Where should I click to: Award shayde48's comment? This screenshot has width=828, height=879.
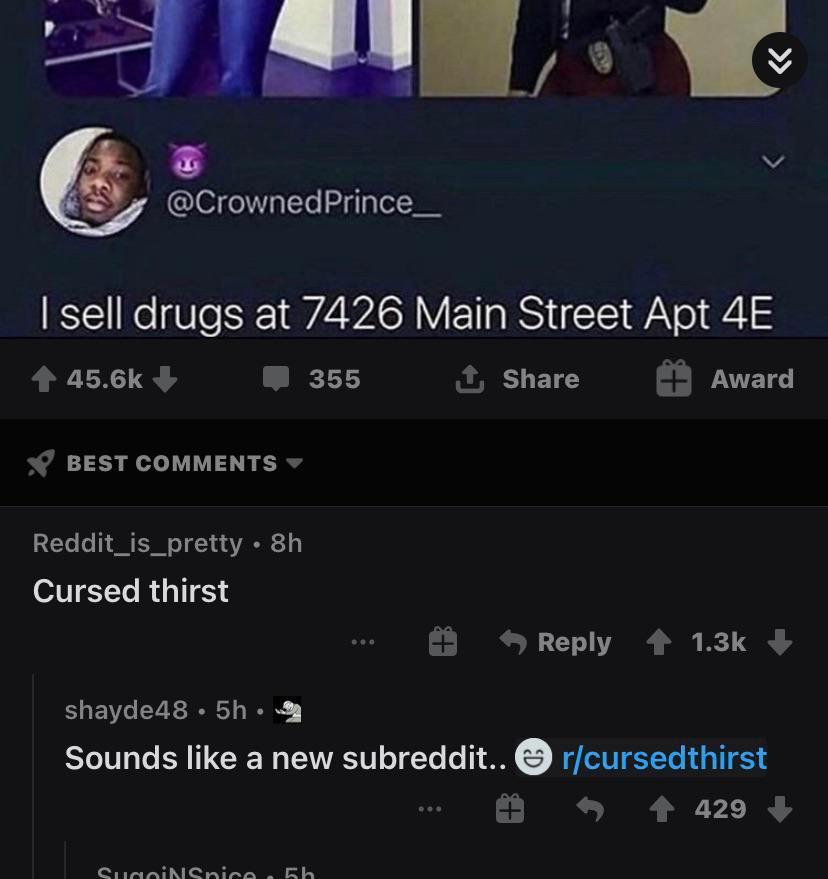pos(510,808)
